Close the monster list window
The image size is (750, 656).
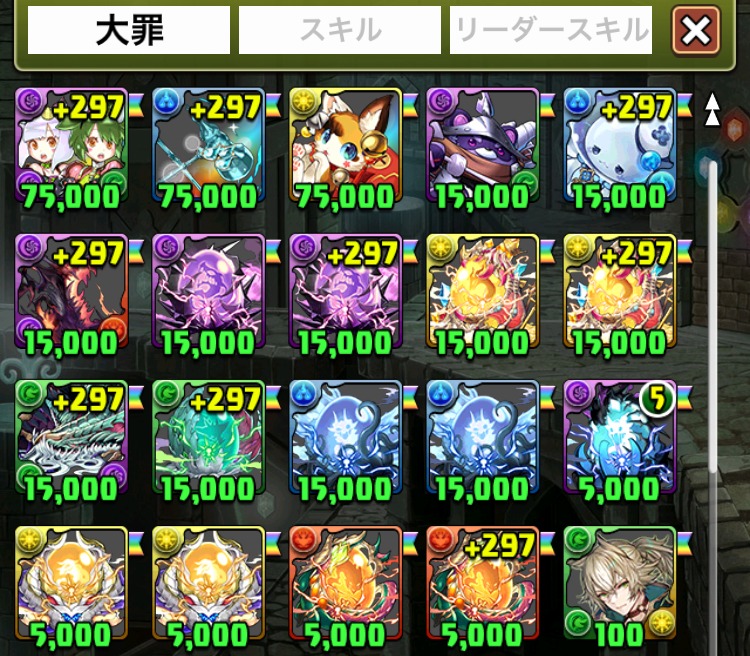(x=696, y=32)
